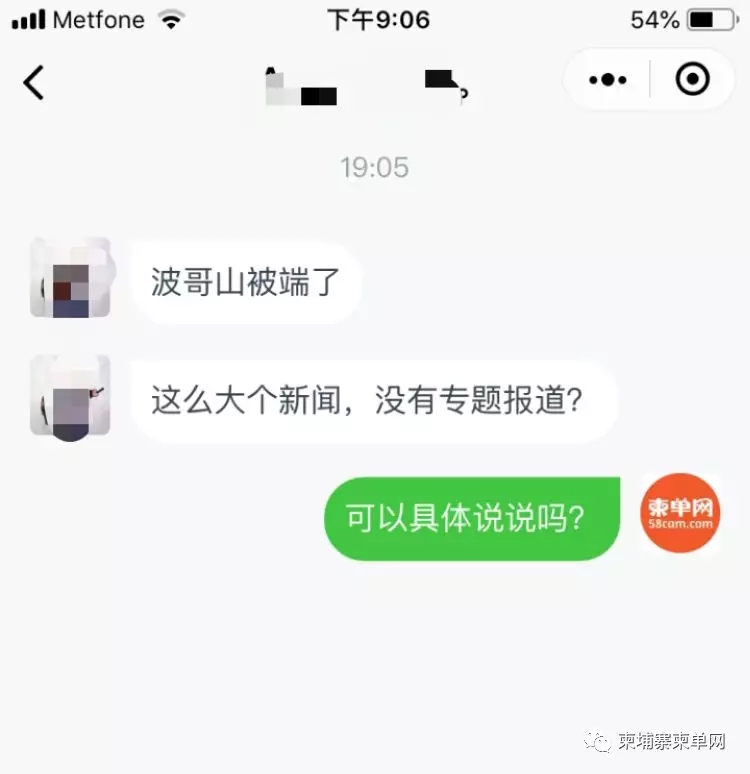Go back using the top-left arrow
The height and width of the screenshot is (774, 750).
(x=34, y=82)
